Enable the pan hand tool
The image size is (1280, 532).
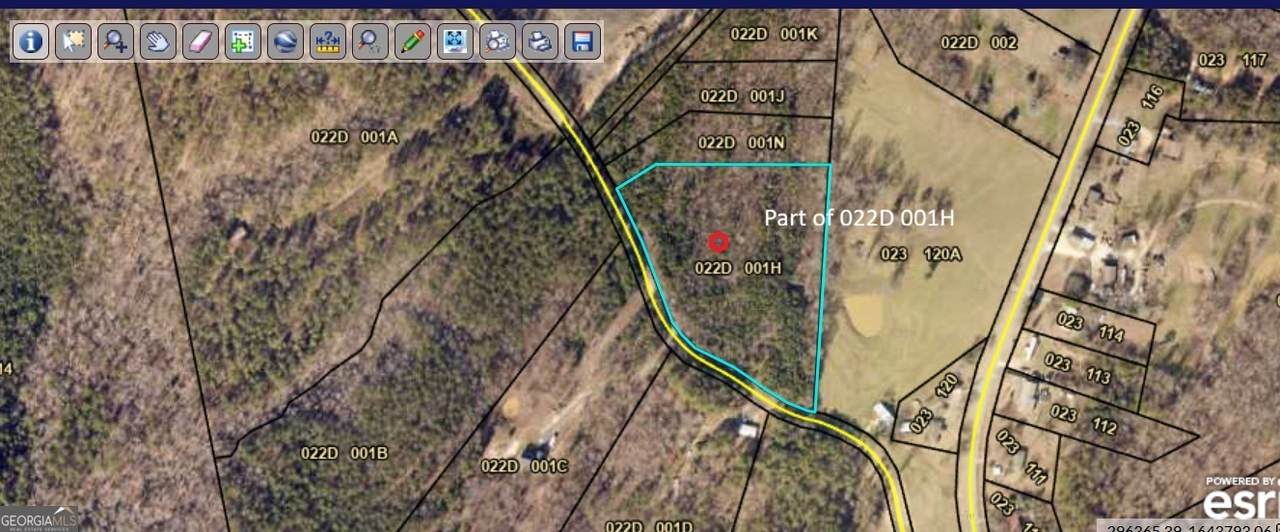pos(158,41)
